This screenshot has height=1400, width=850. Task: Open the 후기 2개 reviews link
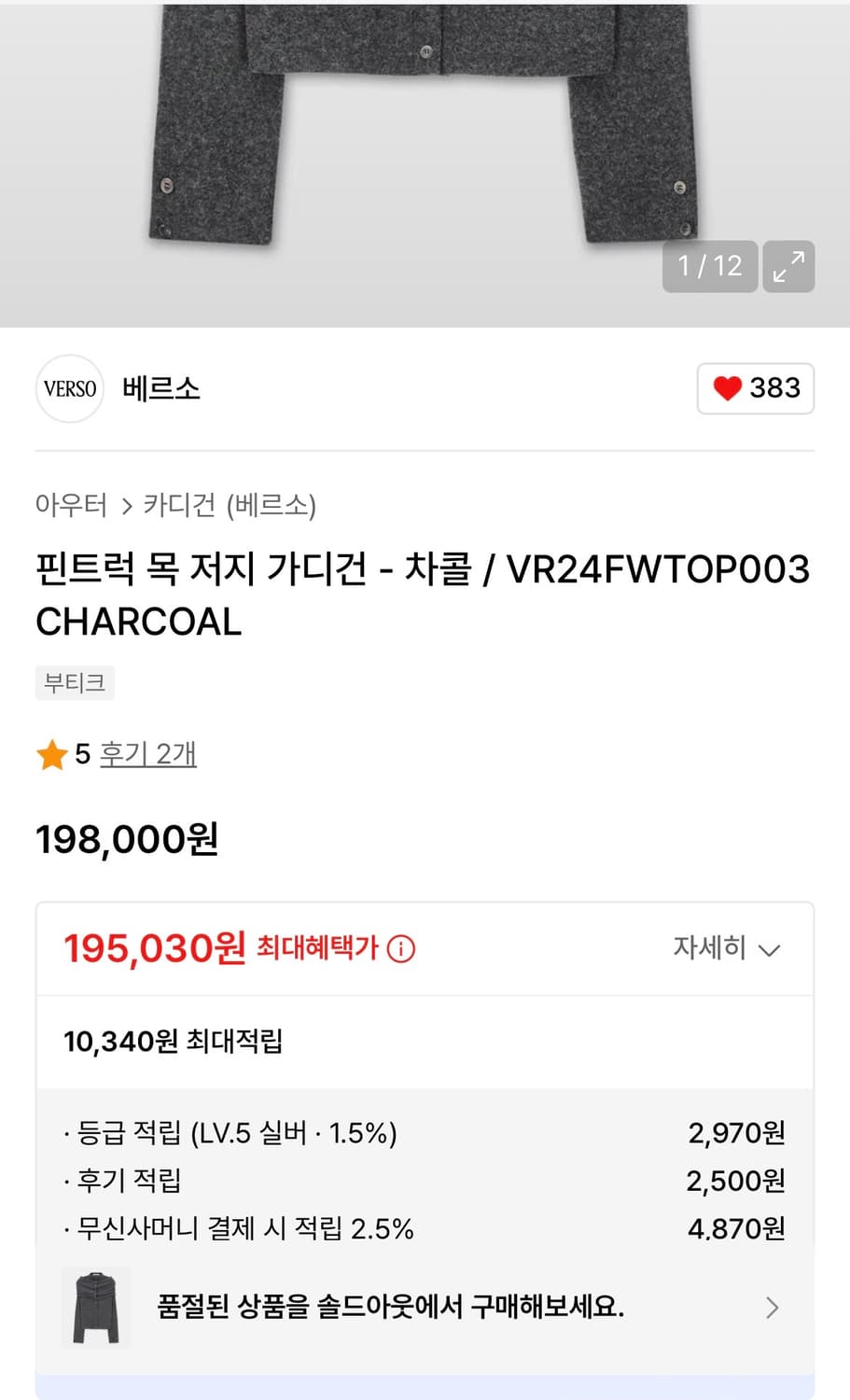tap(148, 754)
